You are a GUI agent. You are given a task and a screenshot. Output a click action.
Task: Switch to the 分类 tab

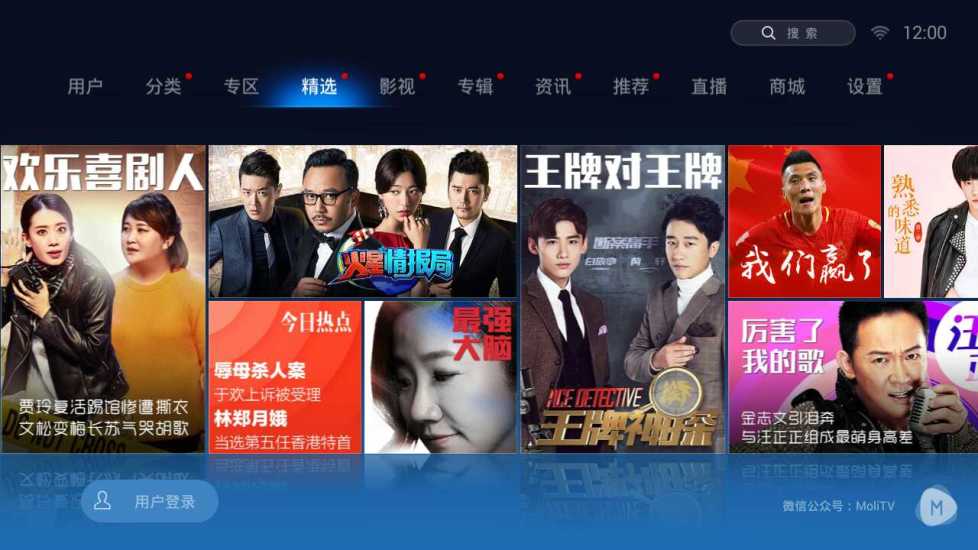pos(163,87)
